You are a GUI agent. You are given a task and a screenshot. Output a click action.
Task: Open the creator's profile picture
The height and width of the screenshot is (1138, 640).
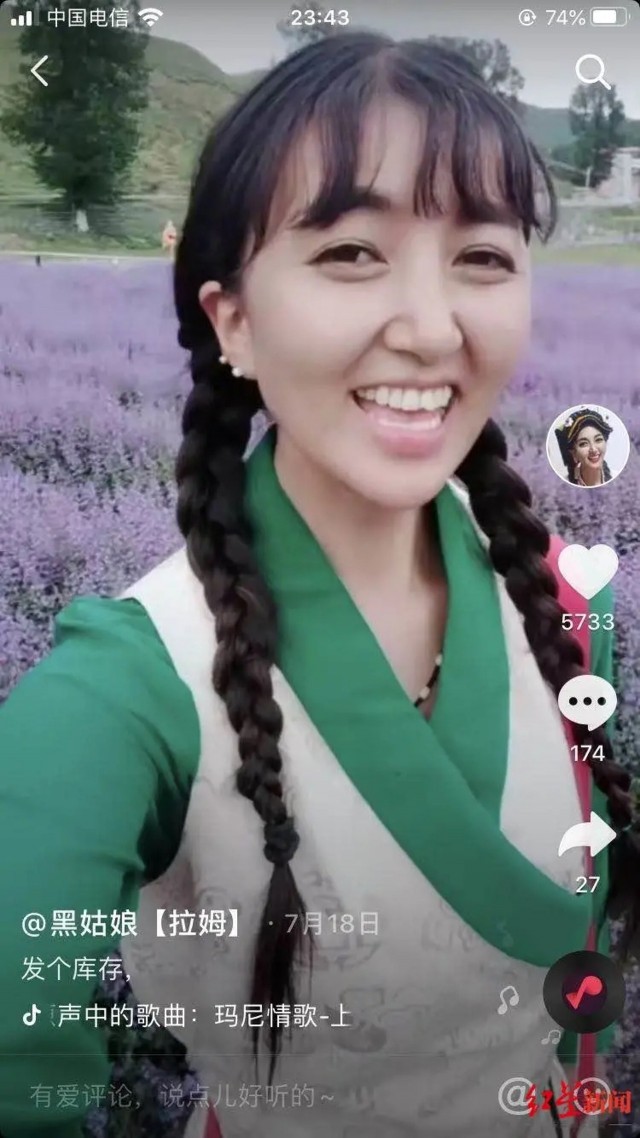coord(587,446)
